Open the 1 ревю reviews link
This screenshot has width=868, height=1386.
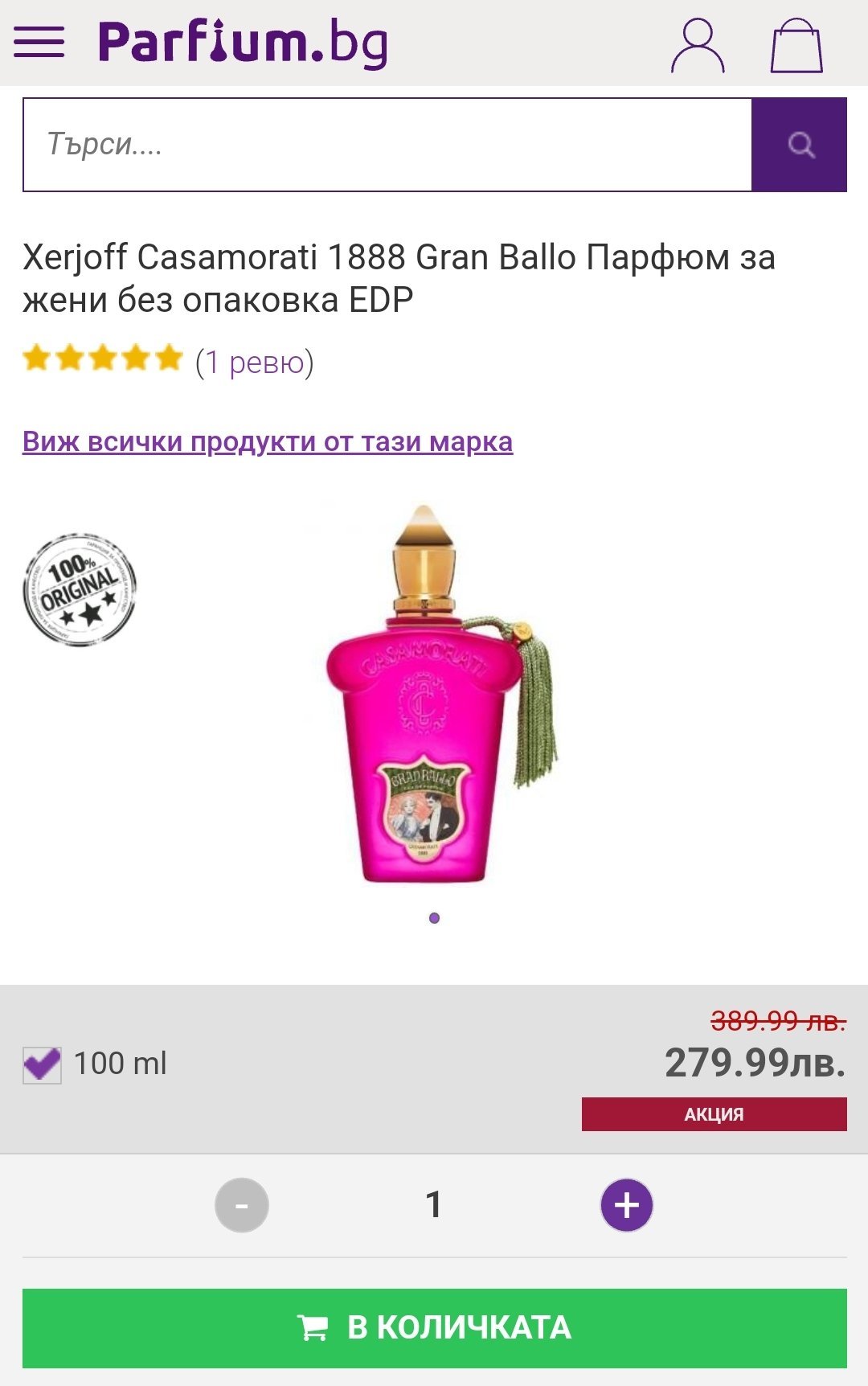pos(255,362)
